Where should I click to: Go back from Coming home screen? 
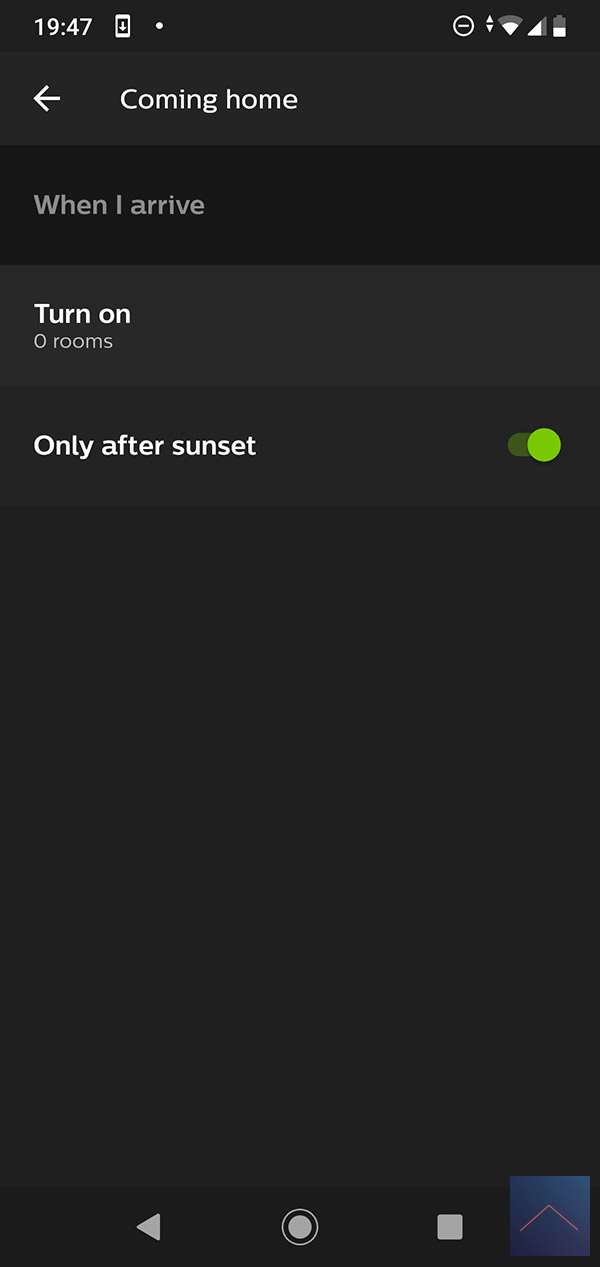point(47,98)
